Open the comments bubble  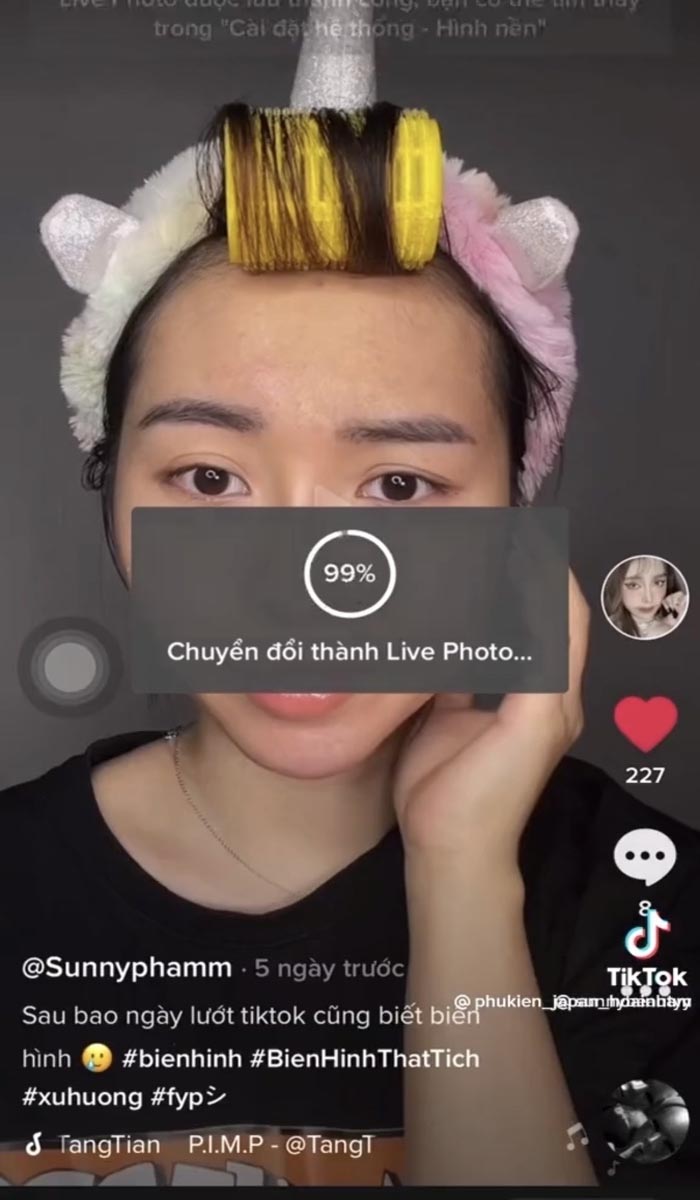click(644, 858)
